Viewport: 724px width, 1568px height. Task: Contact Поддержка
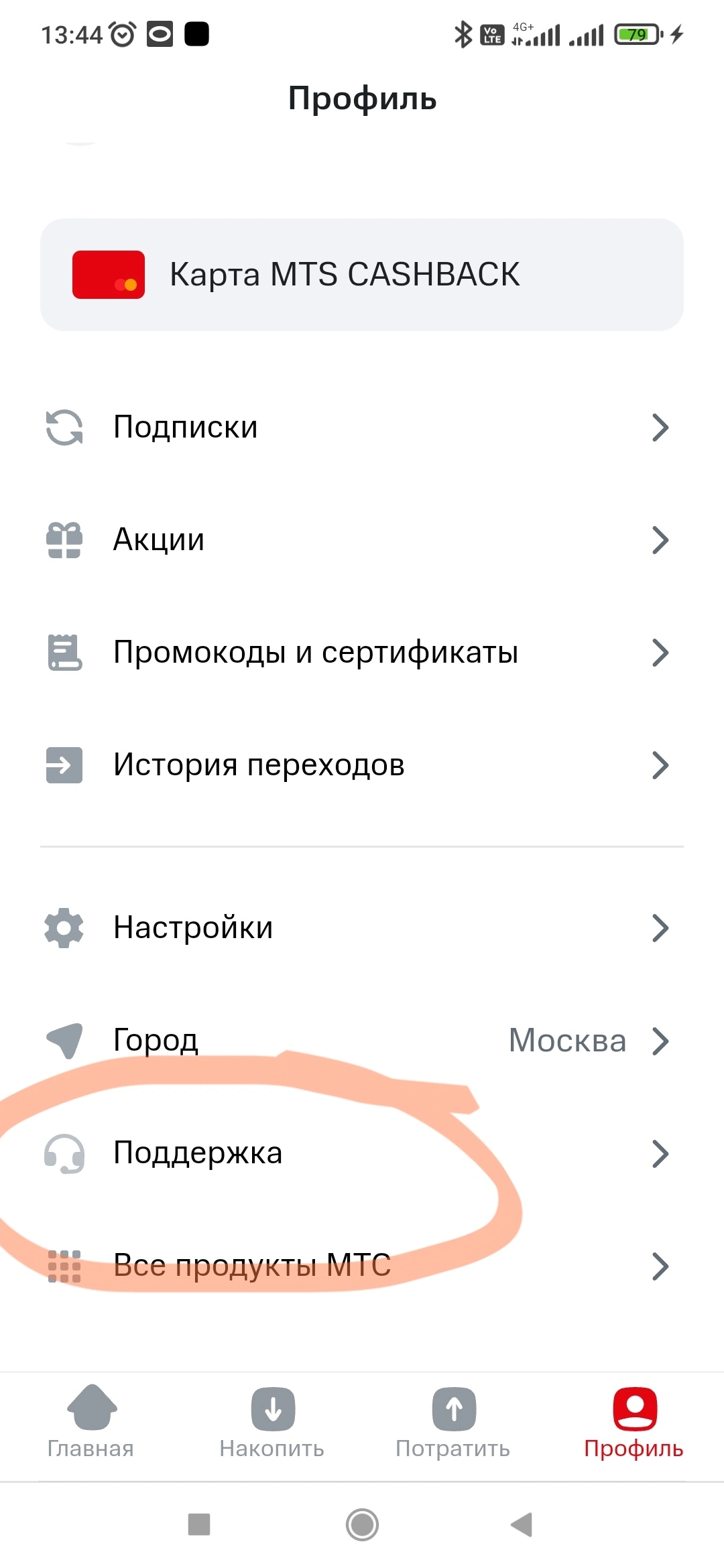coord(362,1153)
